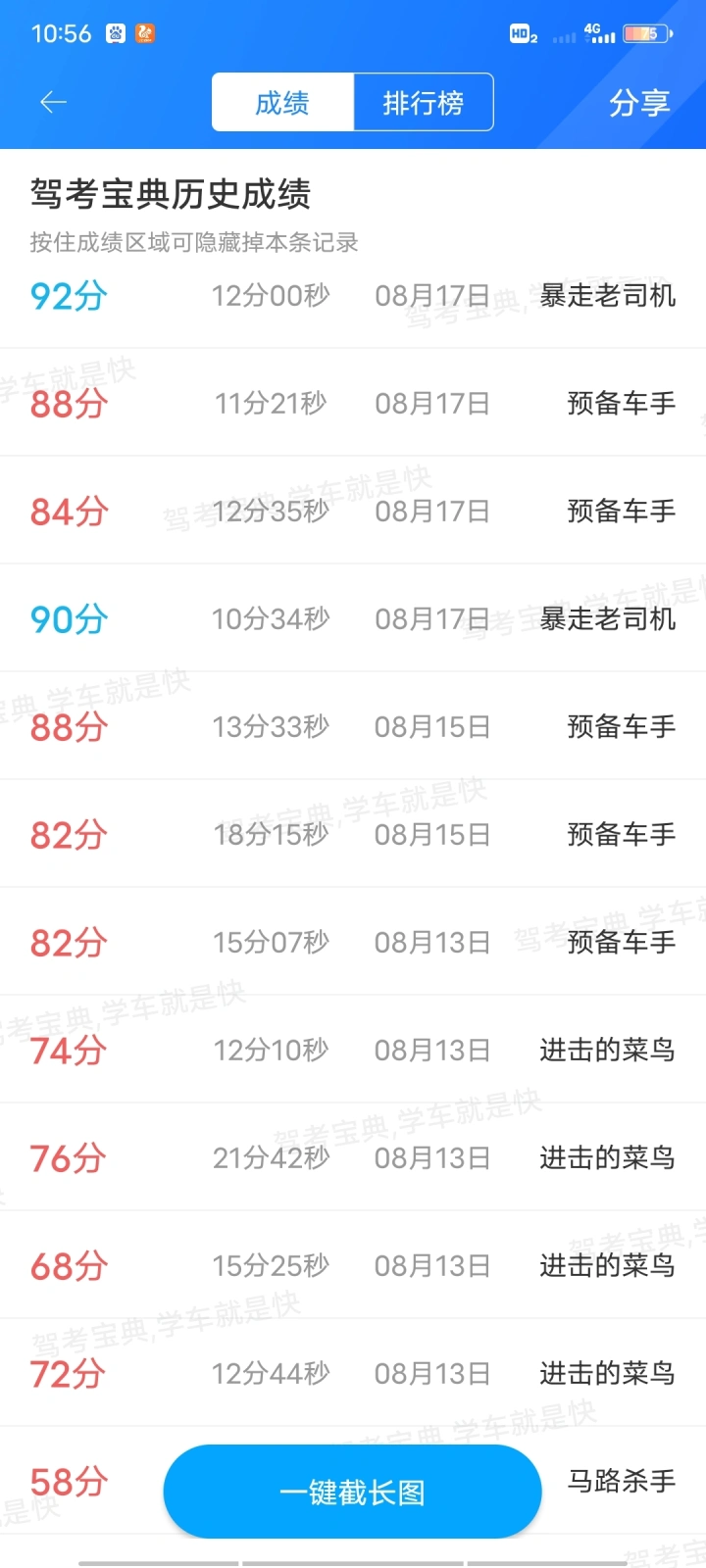Viewport: 706px width, 1568px height.
Task: Open the 72分 record with 12分44秒
Action: click(353, 1373)
